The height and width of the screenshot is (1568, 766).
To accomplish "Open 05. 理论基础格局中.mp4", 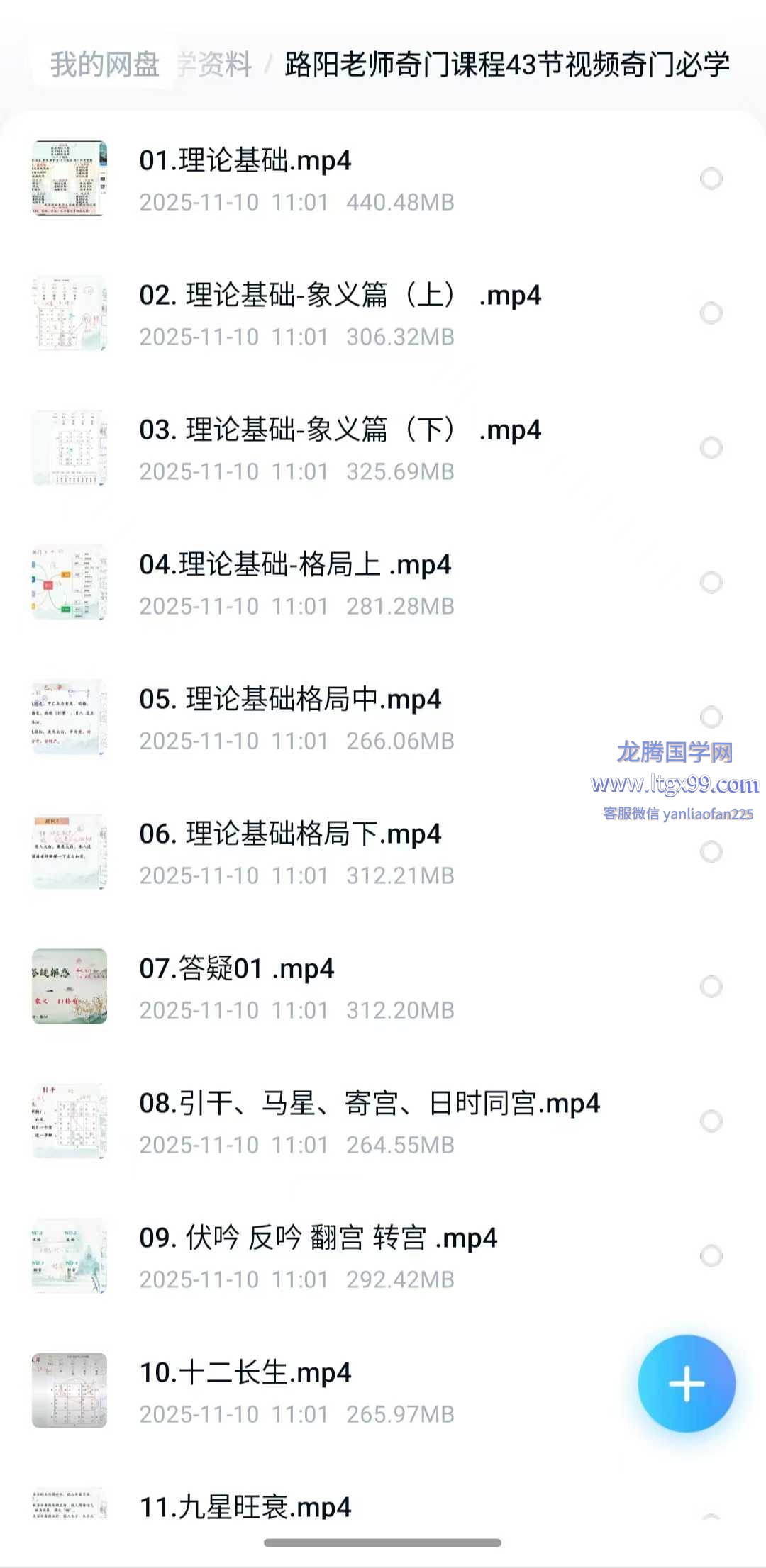I will [289, 700].
